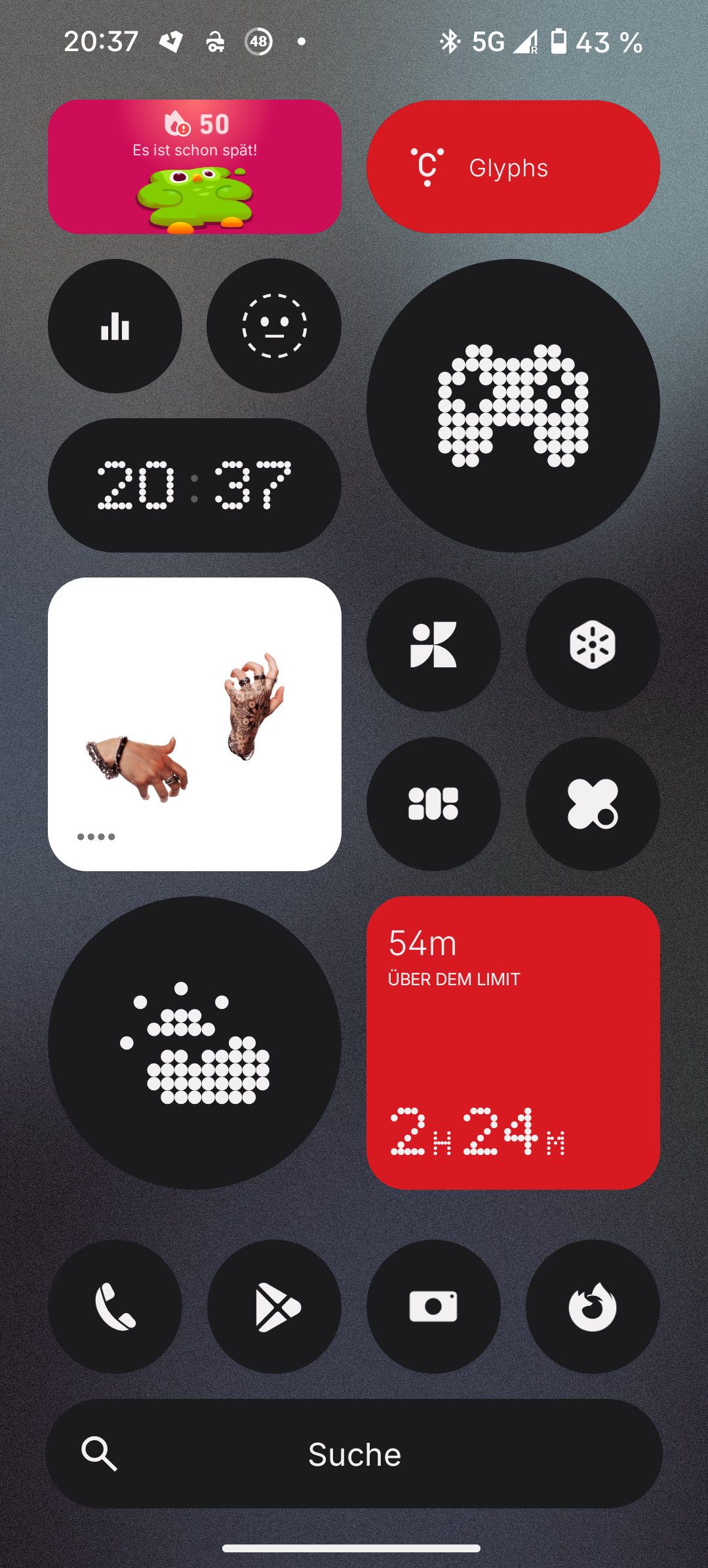Open the dashed face app icon
This screenshot has width=708, height=1568.
pyautogui.click(x=274, y=326)
